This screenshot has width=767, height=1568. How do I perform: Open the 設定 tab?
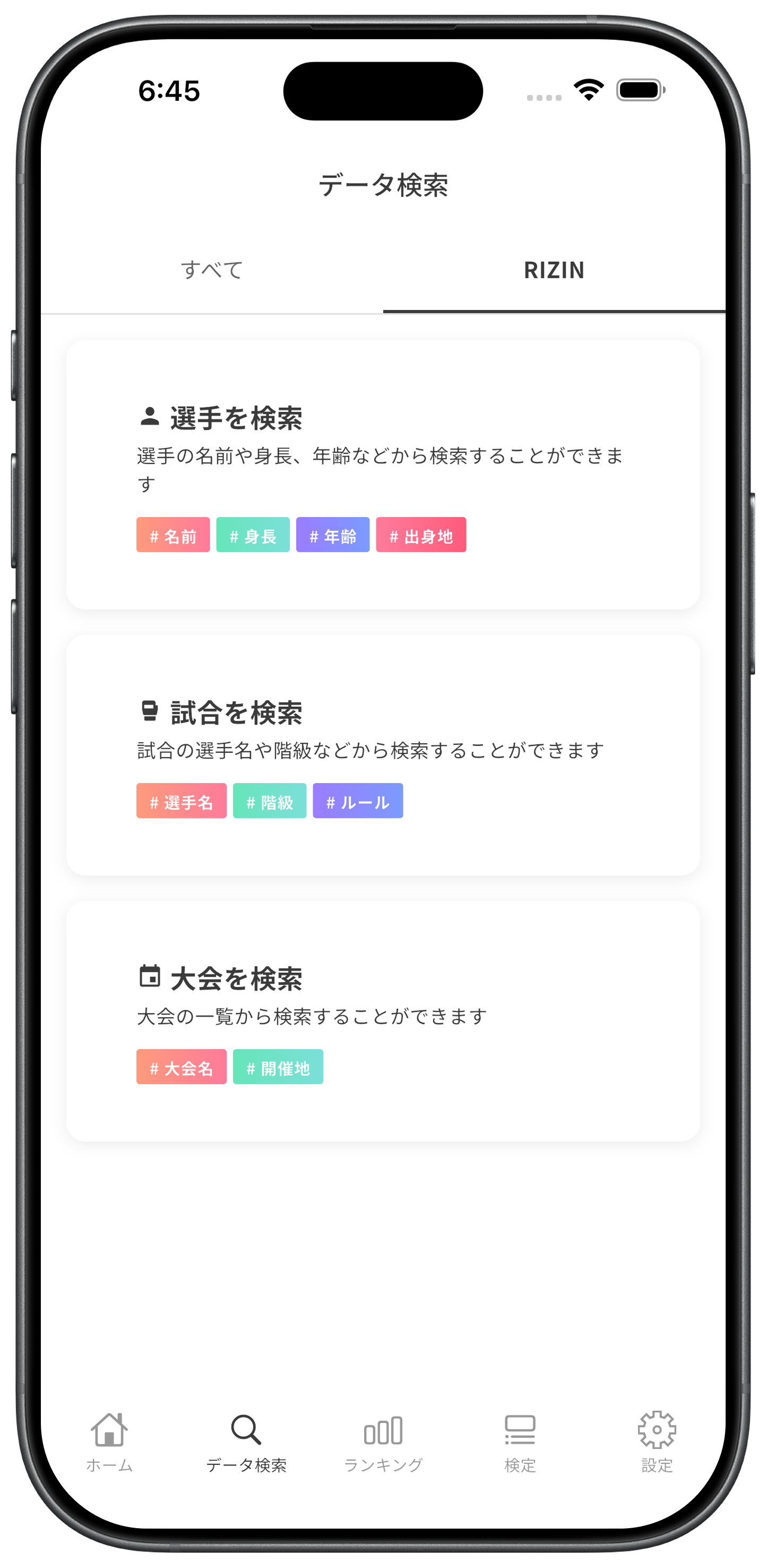click(657, 1442)
